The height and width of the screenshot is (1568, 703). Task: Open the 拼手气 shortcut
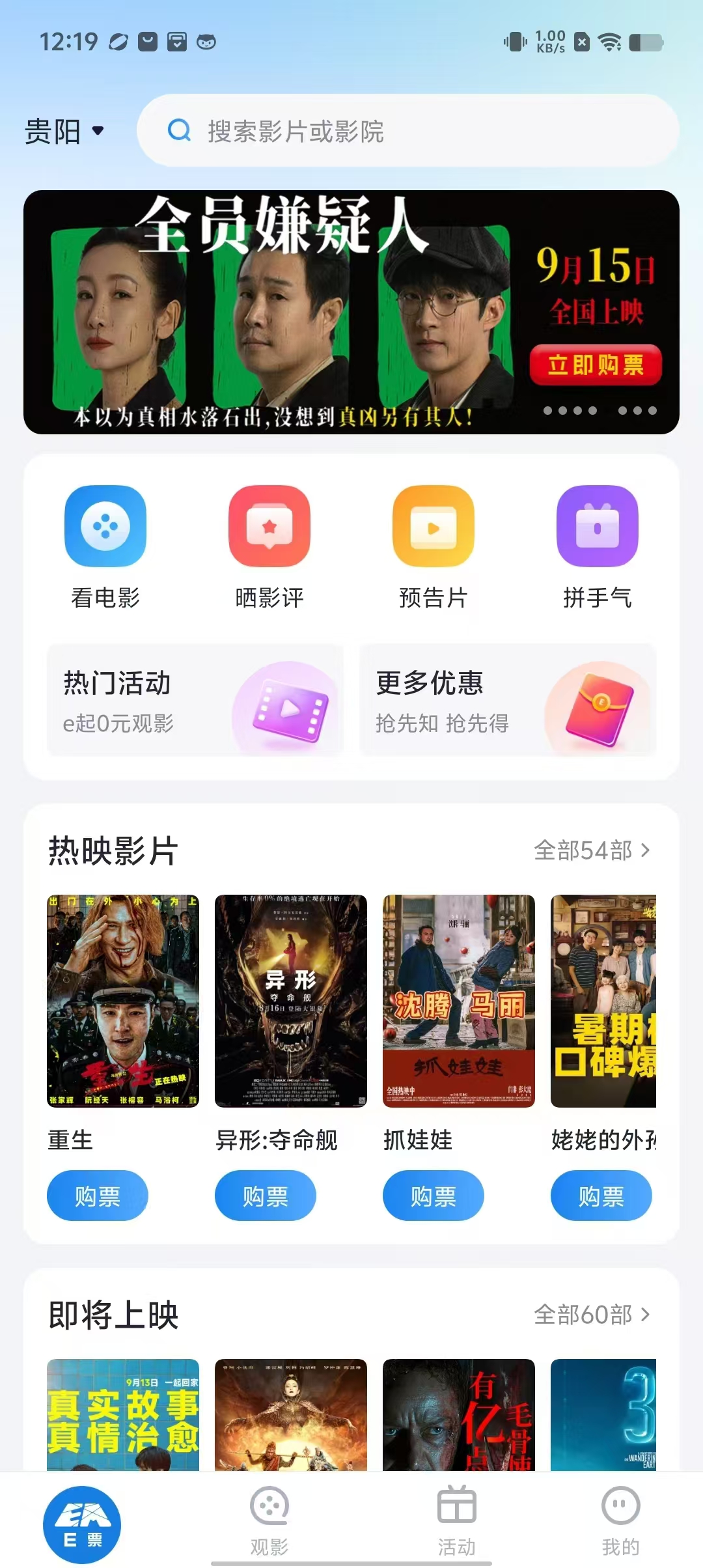pos(598,547)
